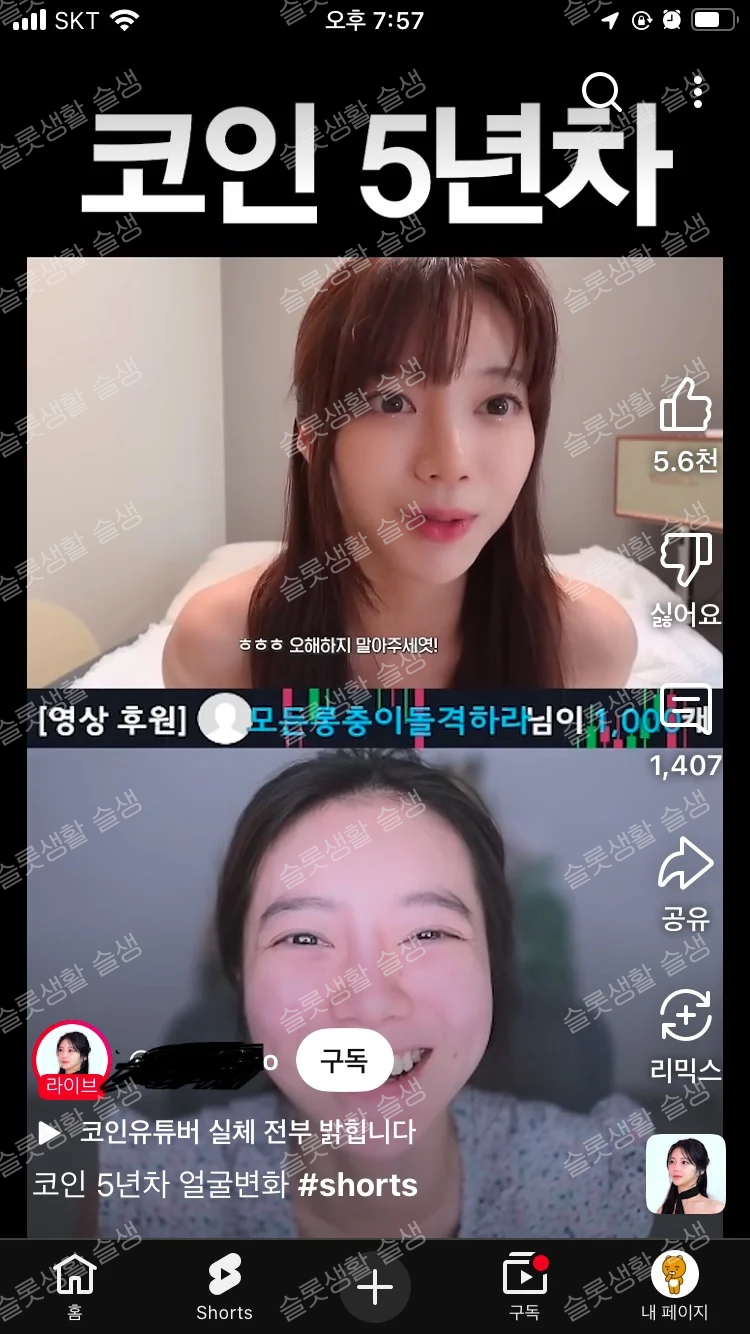Subscribe with the 구독 button
Viewport: 750px width, 1334px height.
point(344,1060)
